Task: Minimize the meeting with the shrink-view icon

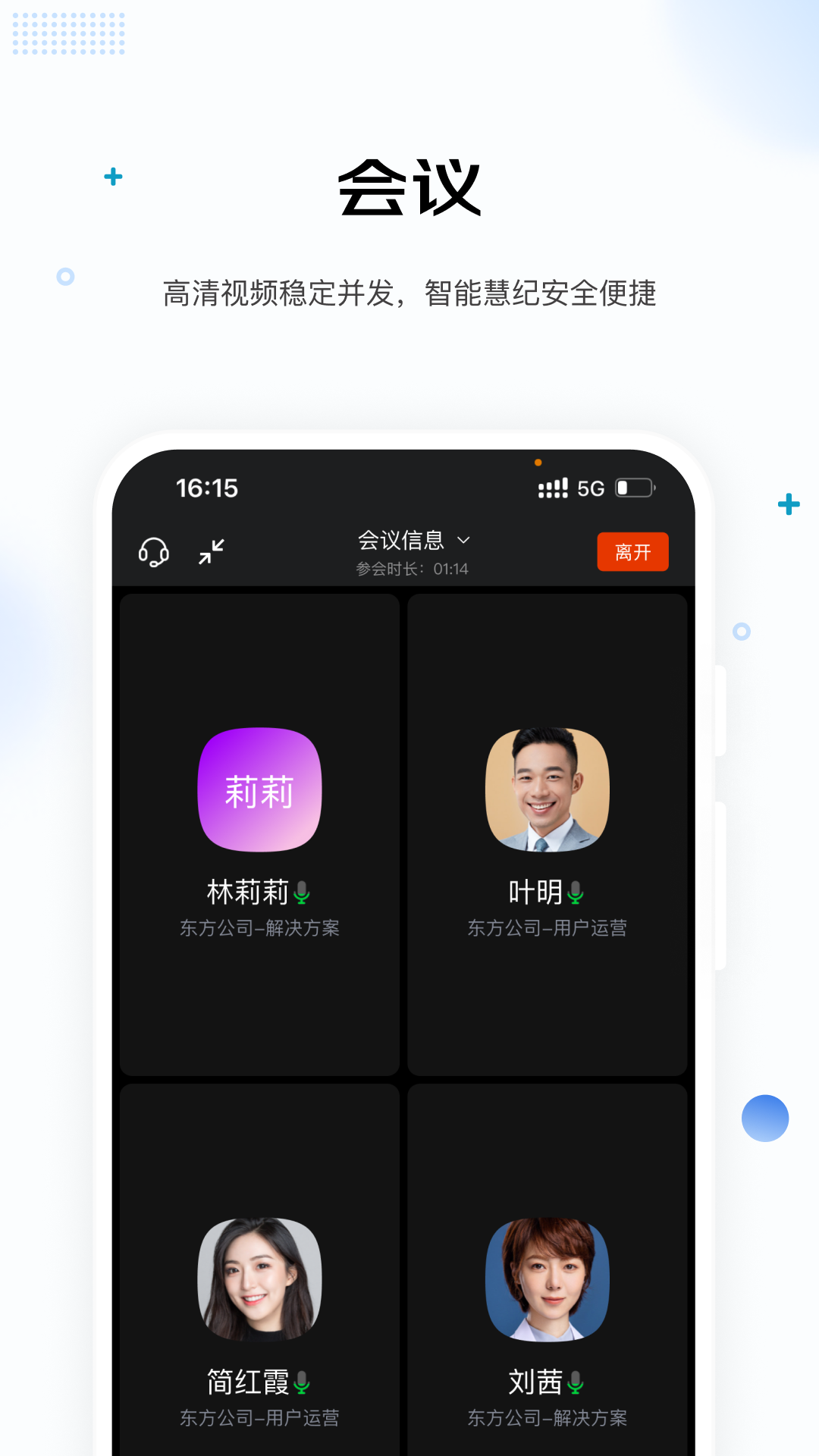Action: tap(211, 551)
